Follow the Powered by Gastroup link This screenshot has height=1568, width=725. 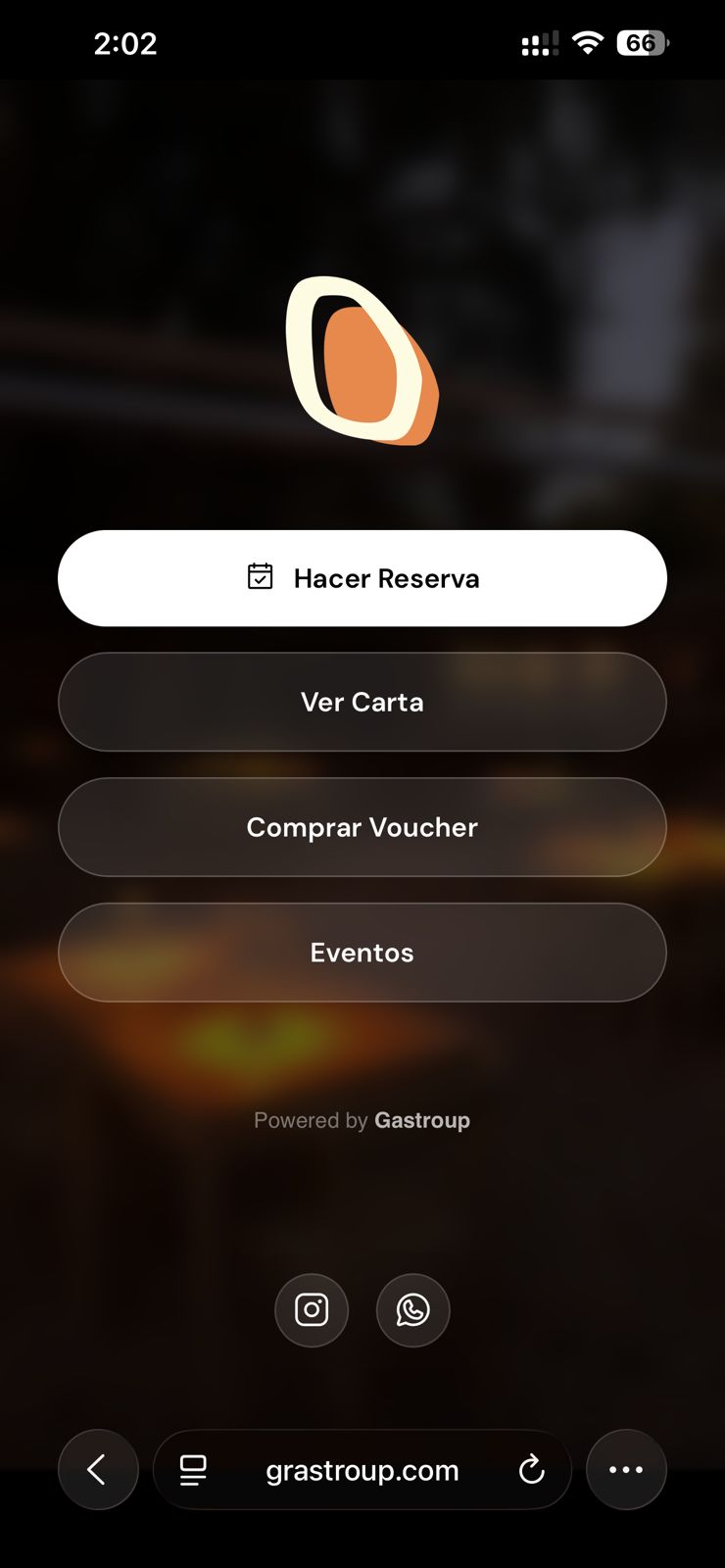tap(421, 1120)
